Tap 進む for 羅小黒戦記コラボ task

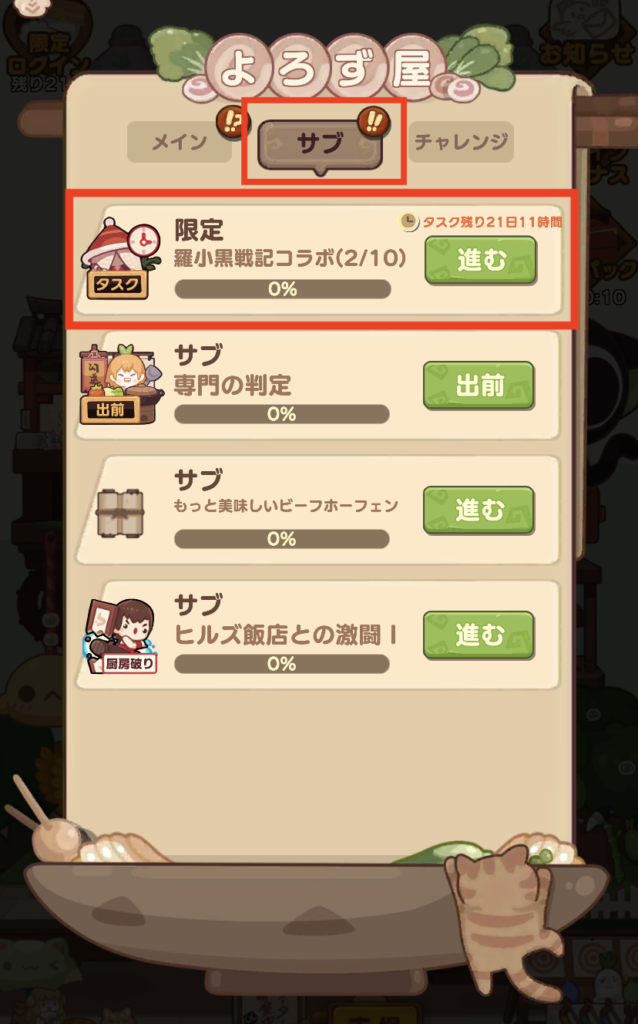[x=481, y=260]
